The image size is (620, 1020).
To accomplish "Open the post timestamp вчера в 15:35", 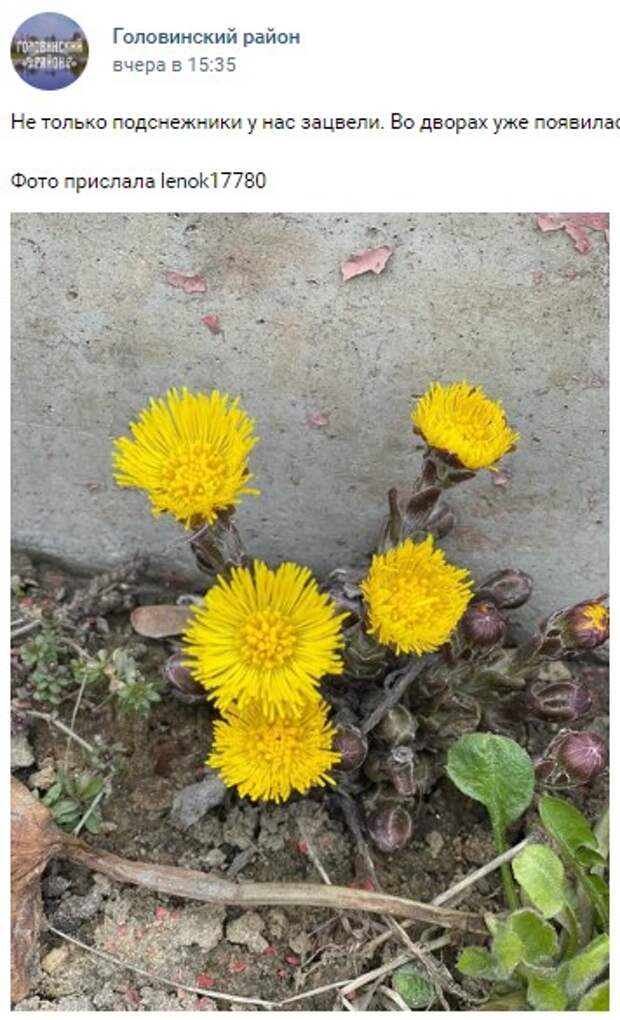I will click(174, 65).
